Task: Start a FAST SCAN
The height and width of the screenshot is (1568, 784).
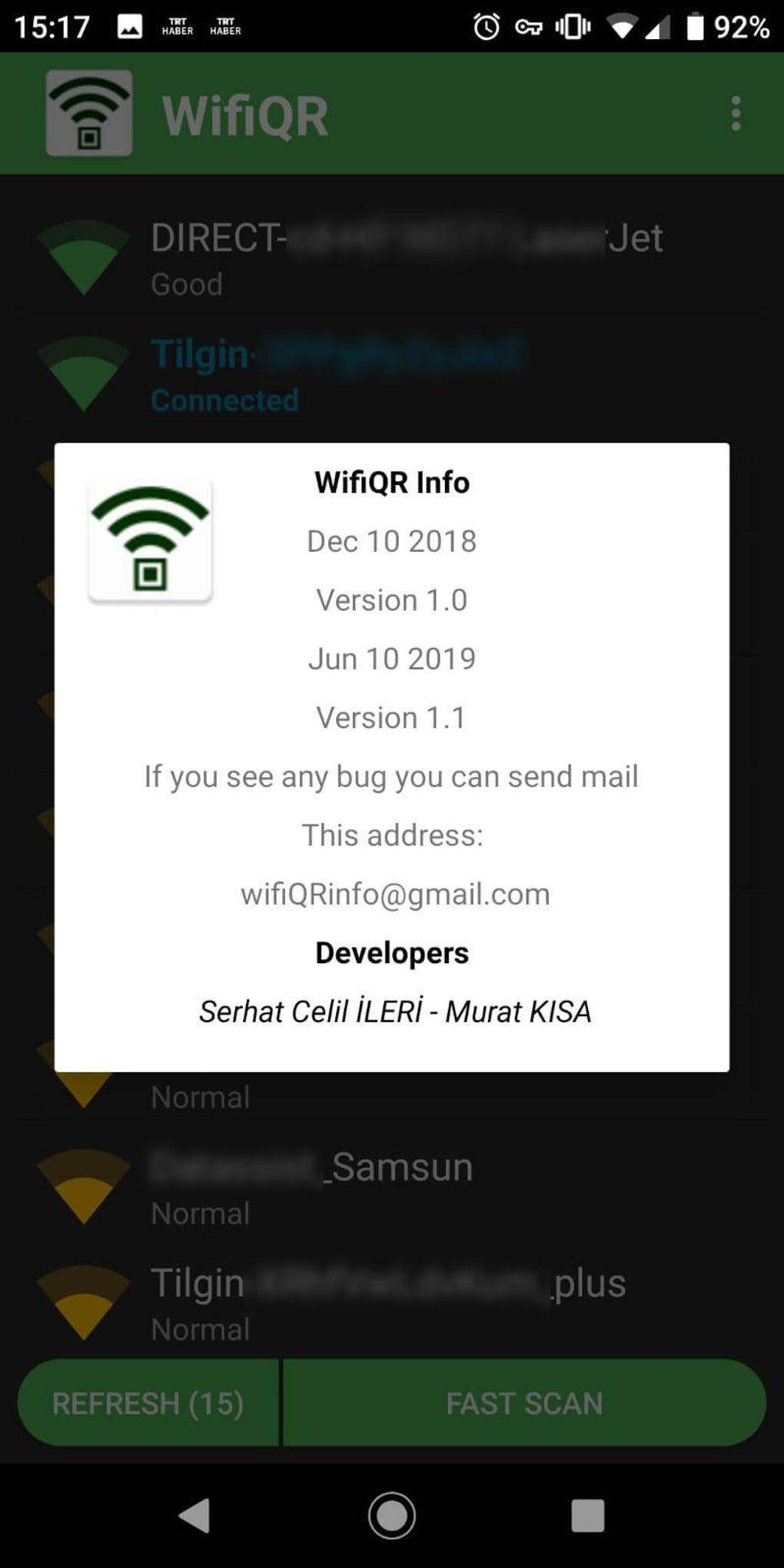Action: pyautogui.click(x=524, y=1404)
